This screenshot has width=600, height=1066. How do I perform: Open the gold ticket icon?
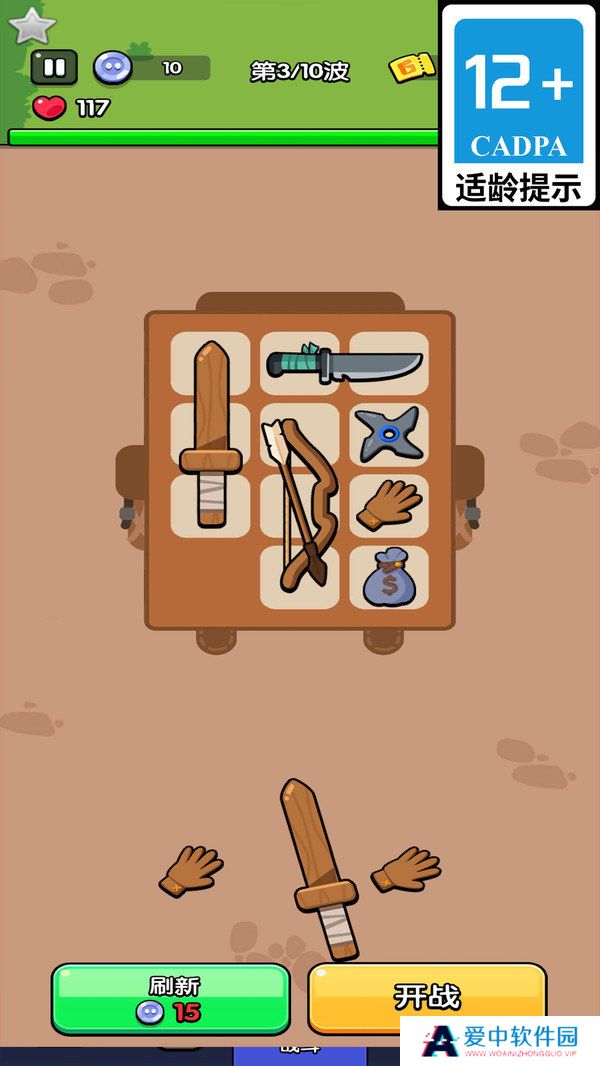point(412,68)
